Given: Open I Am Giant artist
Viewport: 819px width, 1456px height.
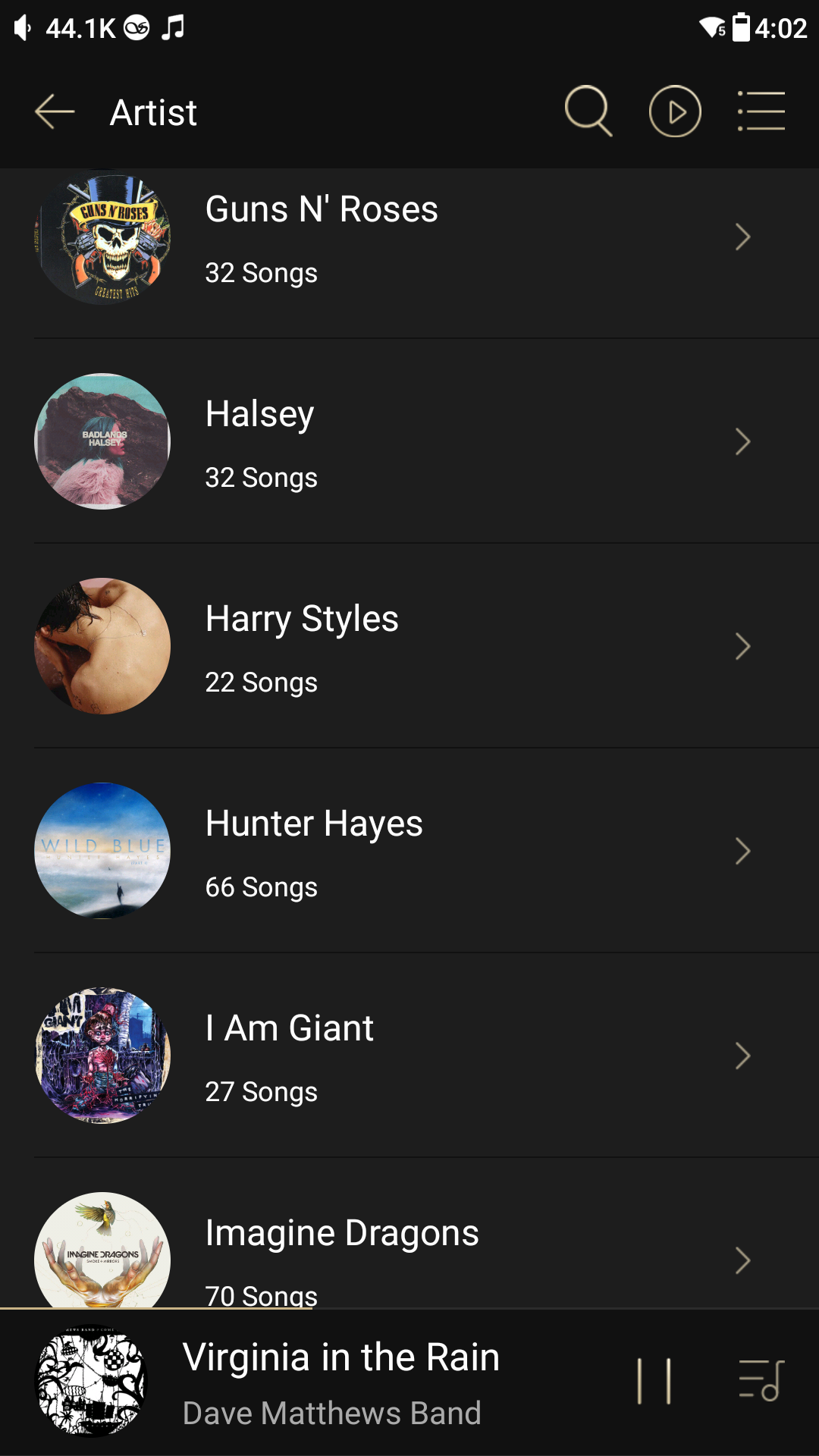Looking at the screenshot, I should pos(409,1056).
